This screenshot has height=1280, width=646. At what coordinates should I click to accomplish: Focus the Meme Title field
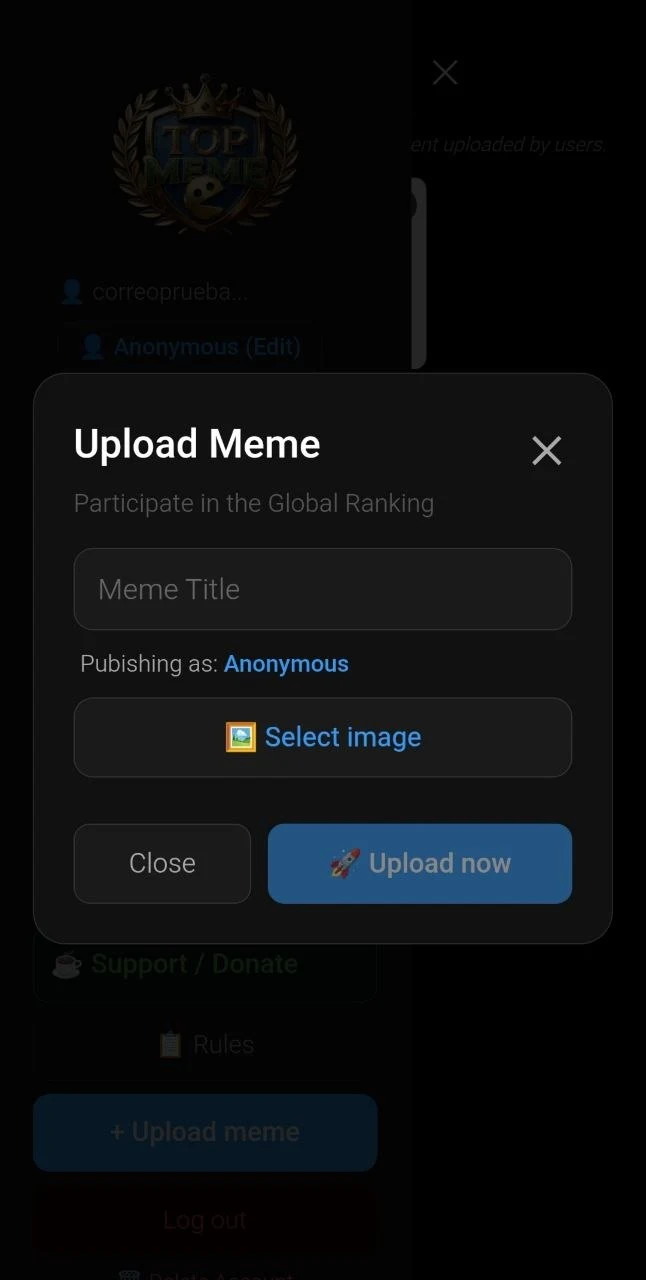click(322, 589)
